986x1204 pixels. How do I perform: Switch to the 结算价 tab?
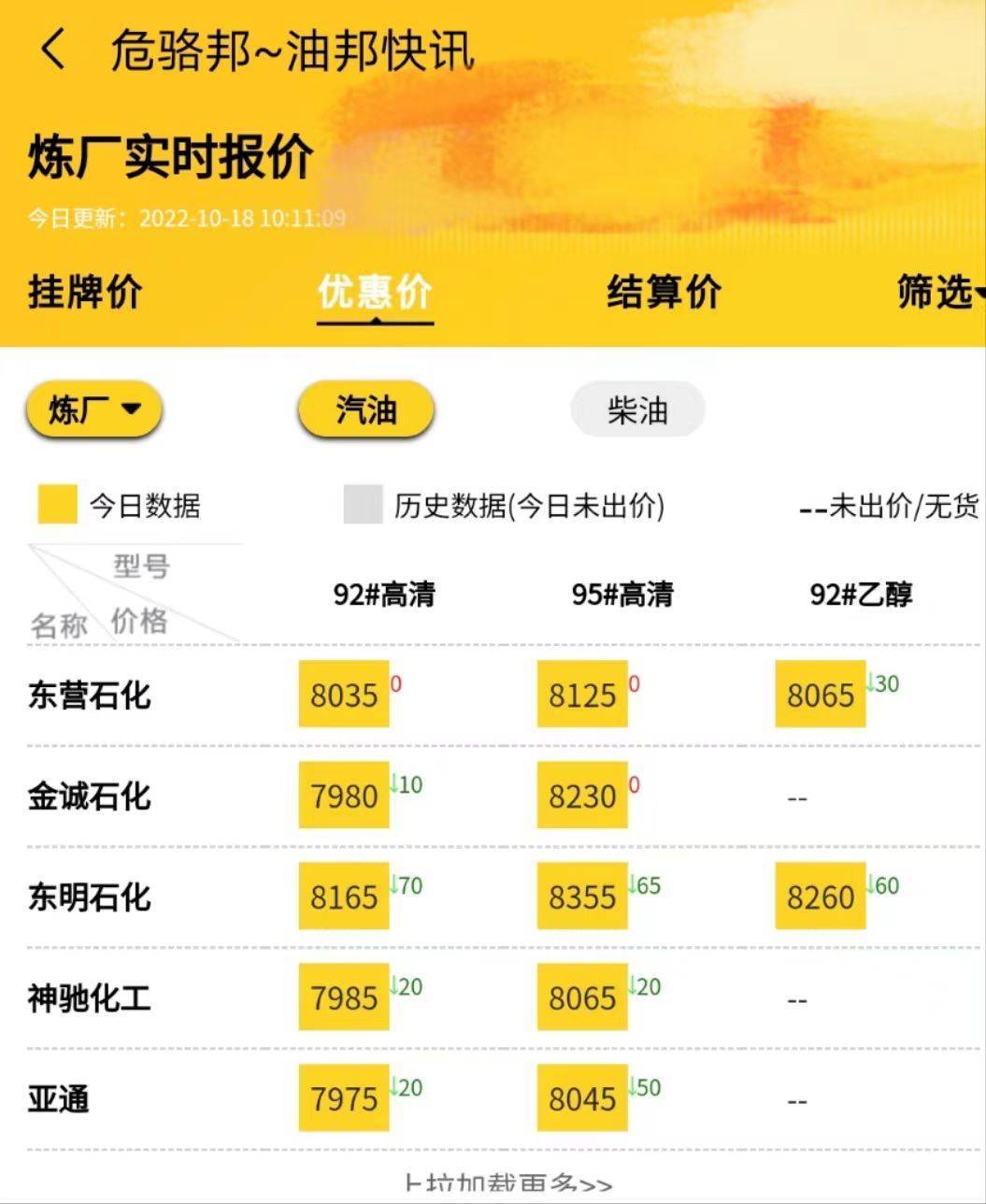[664, 292]
